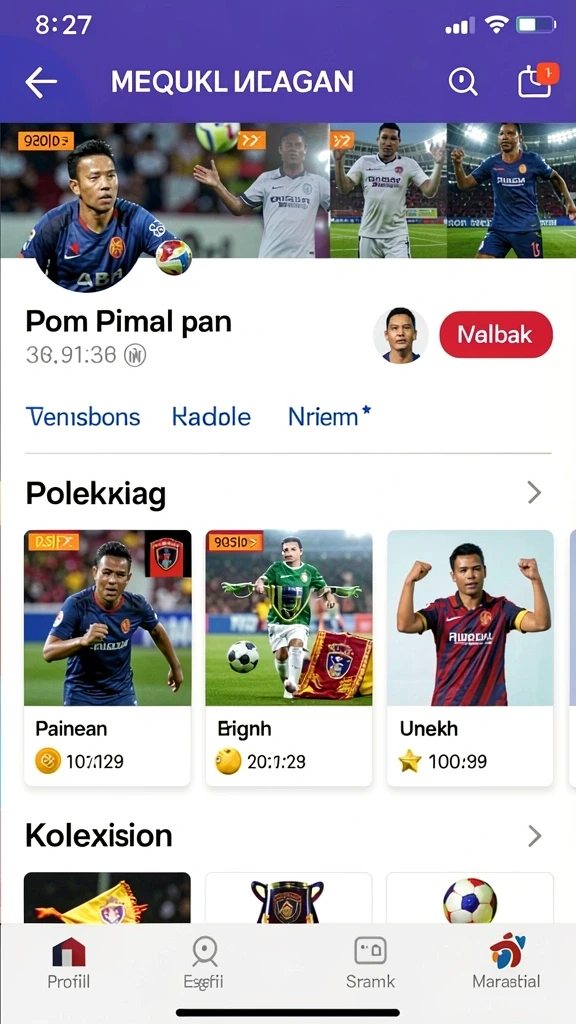View the Unekh player card
Viewport: 576px width, 1024px height.
tap(470, 658)
